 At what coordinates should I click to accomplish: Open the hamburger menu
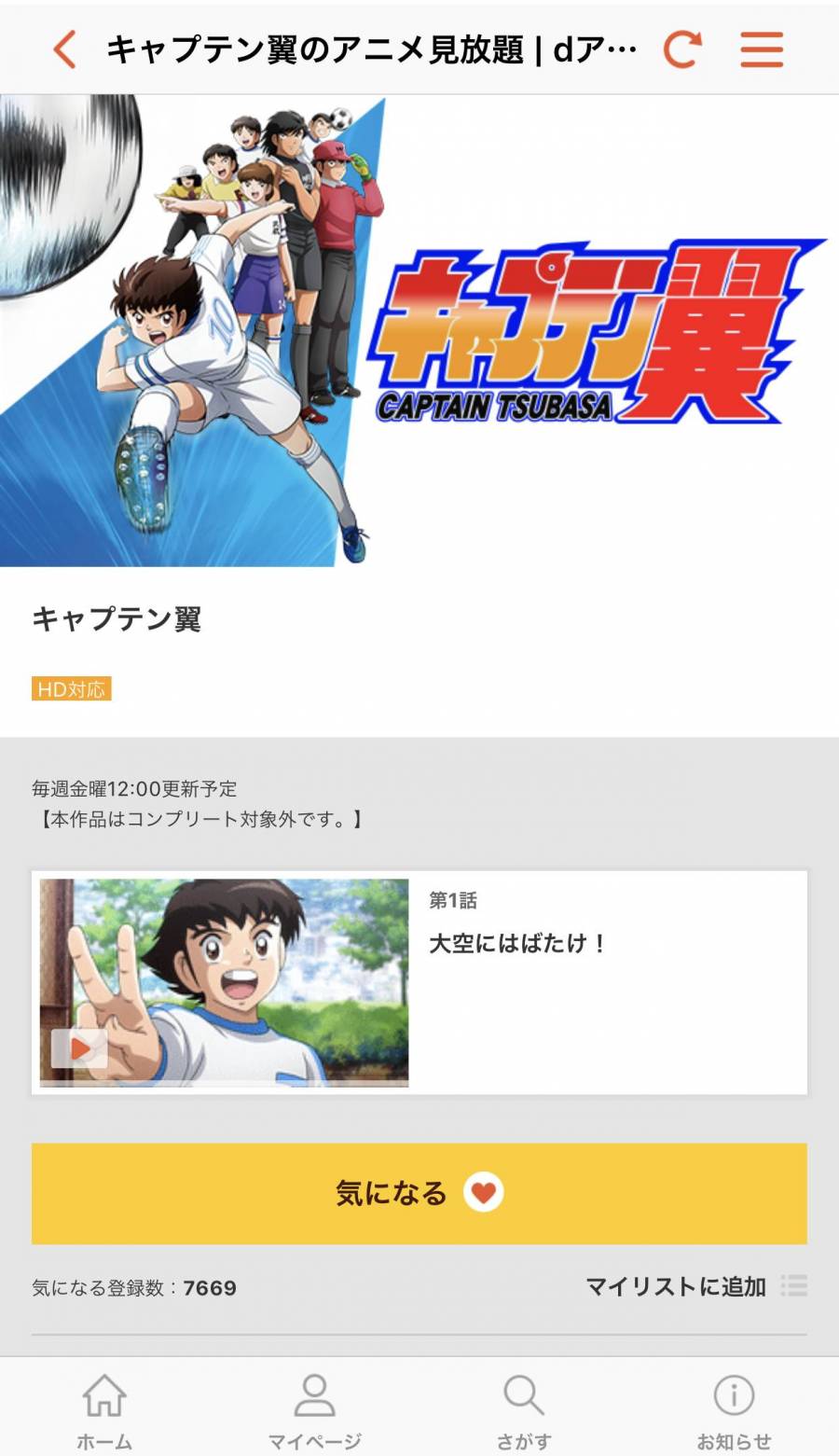762,49
